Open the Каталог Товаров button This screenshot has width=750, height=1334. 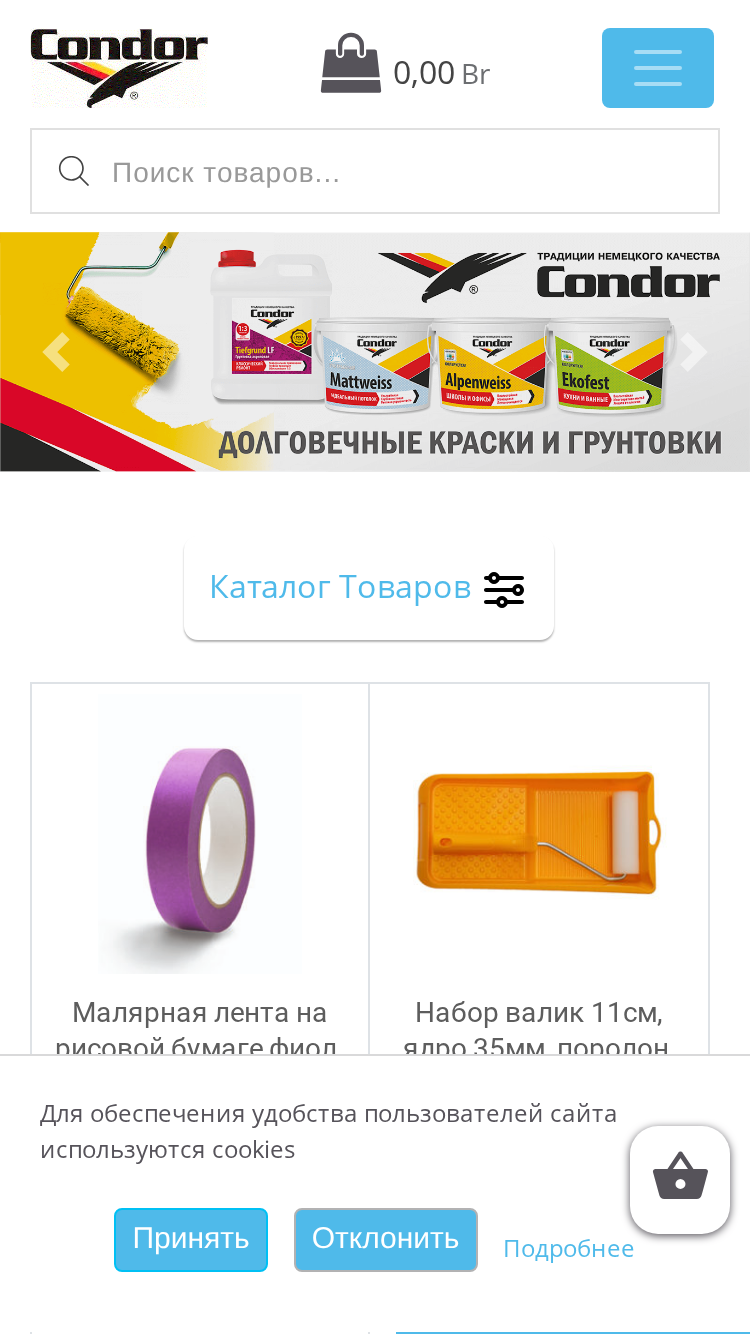pos(369,590)
